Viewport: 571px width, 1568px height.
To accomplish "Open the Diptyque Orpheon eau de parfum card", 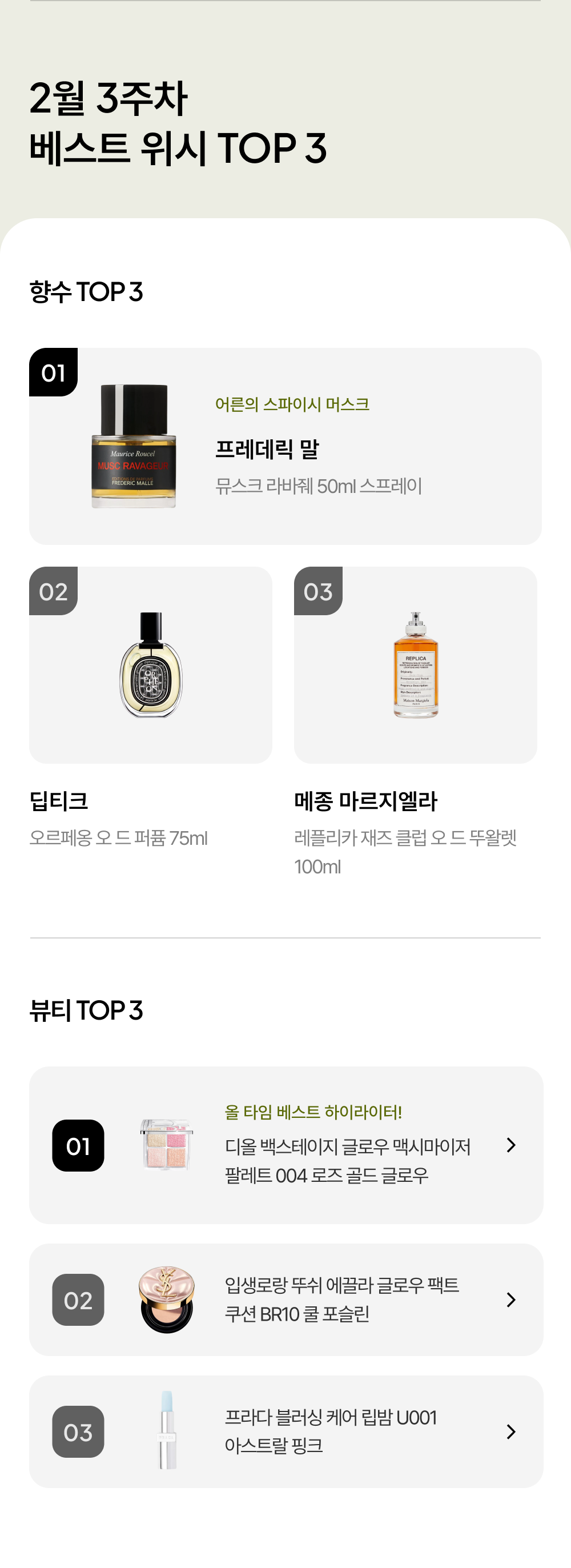I will (x=150, y=665).
